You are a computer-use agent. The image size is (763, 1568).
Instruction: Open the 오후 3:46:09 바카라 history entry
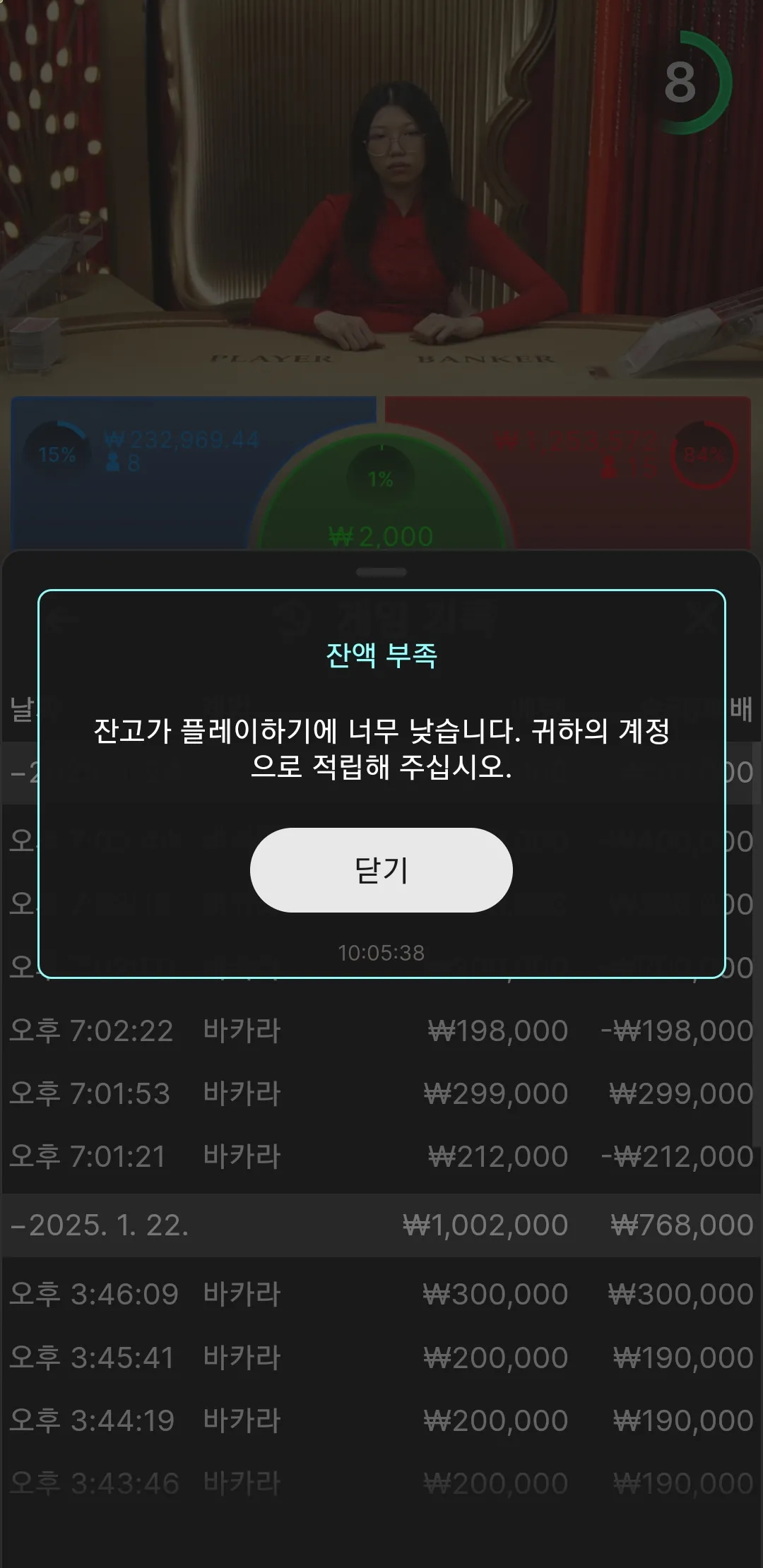(381, 1294)
